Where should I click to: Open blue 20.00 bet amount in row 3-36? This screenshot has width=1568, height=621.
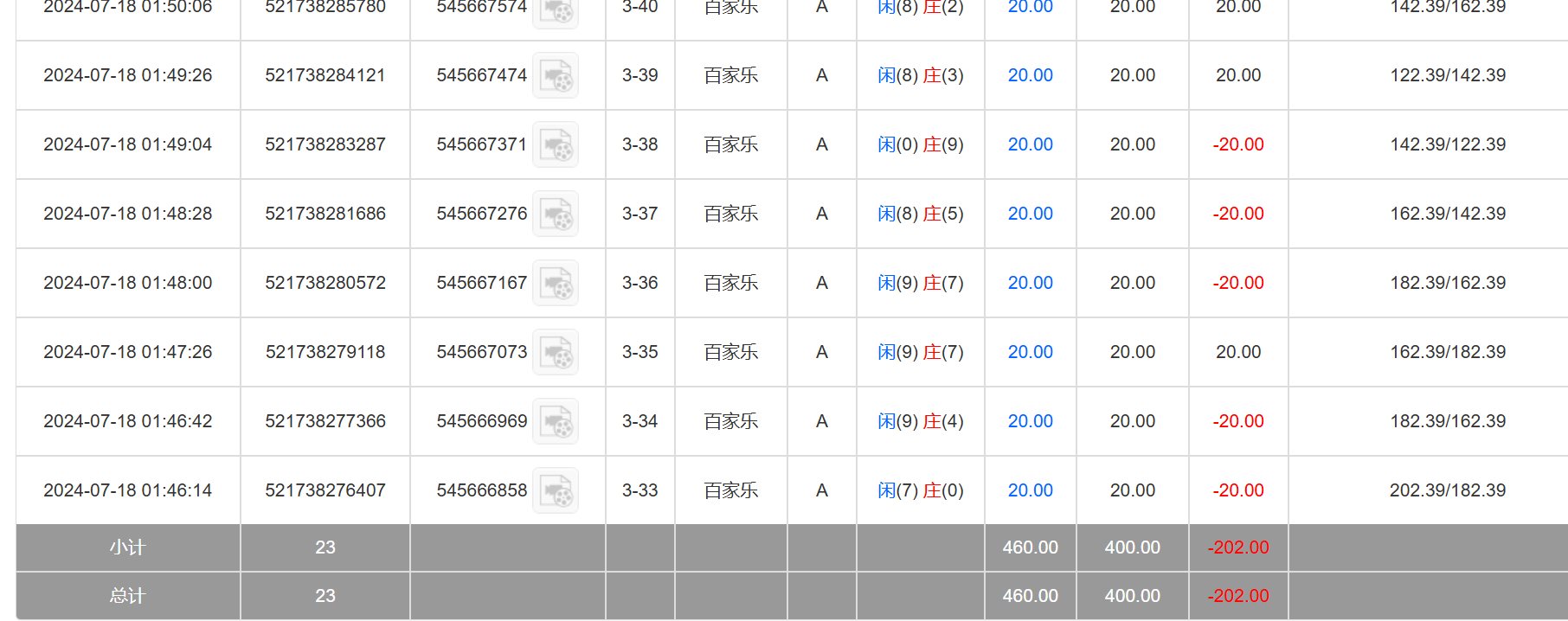point(1030,283)
